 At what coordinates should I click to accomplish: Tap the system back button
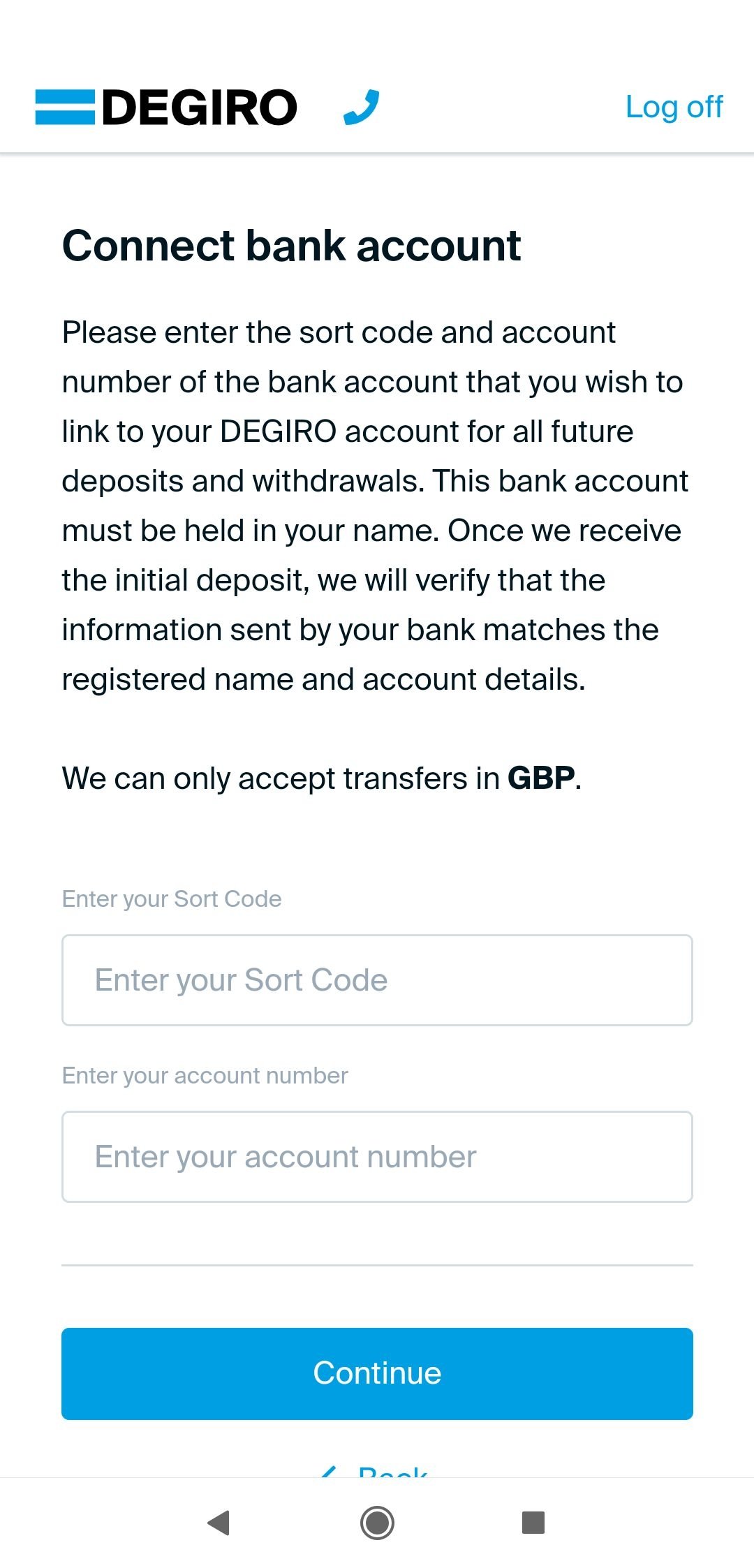tap(219, 1523)
